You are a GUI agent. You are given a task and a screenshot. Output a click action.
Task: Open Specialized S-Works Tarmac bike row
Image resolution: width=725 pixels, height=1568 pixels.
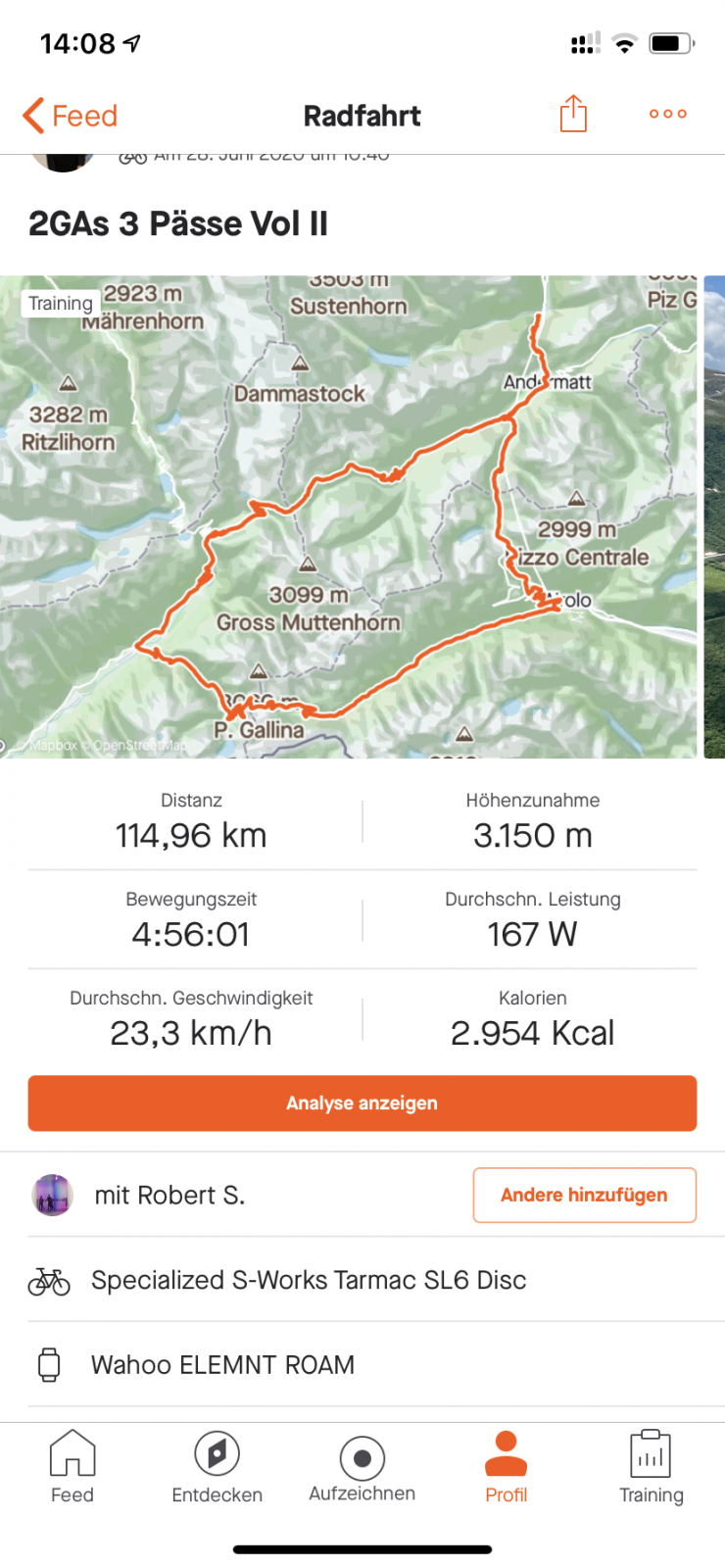(x=309, y=1280)
